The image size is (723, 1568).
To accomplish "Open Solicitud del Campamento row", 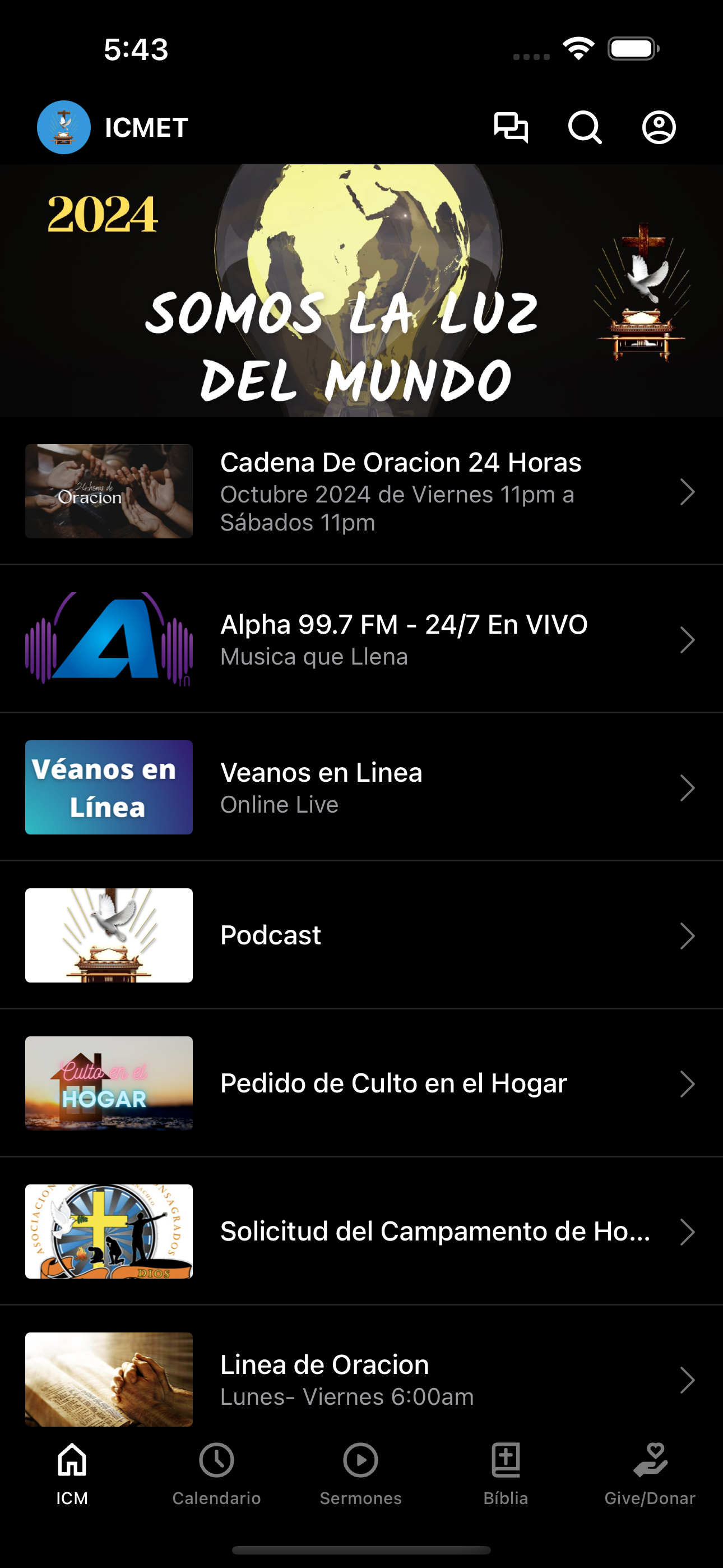I will click(x=361, y=1231).
